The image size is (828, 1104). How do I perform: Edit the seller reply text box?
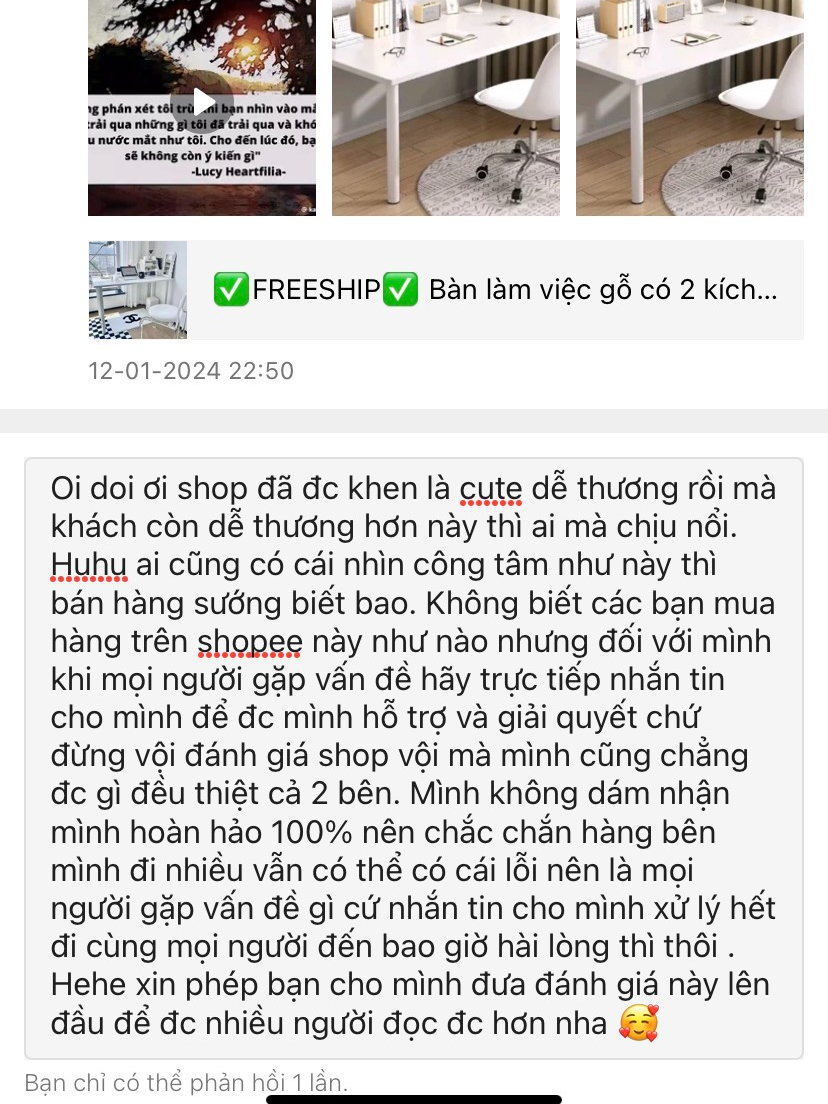[x=413, y=757]
